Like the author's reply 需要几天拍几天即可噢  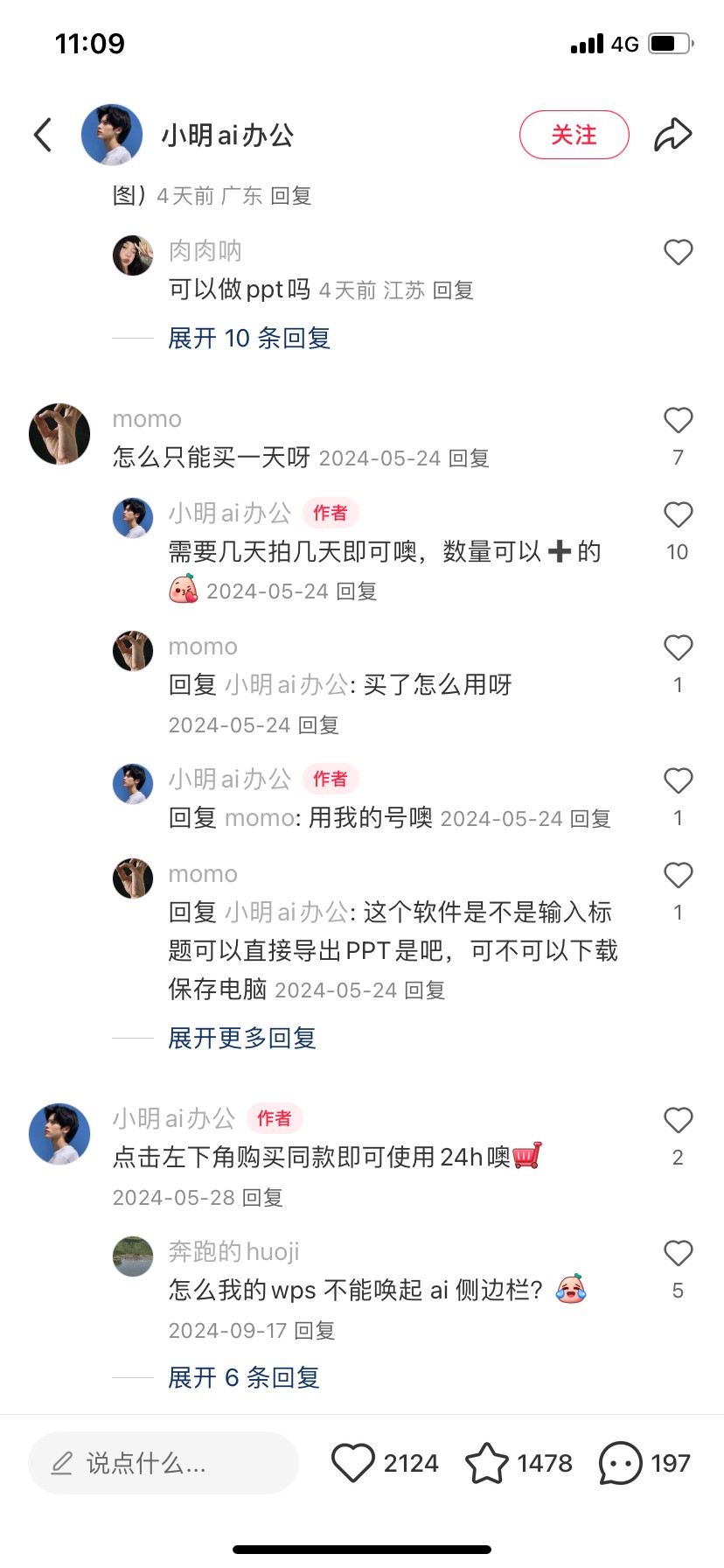tap(678, 515)
